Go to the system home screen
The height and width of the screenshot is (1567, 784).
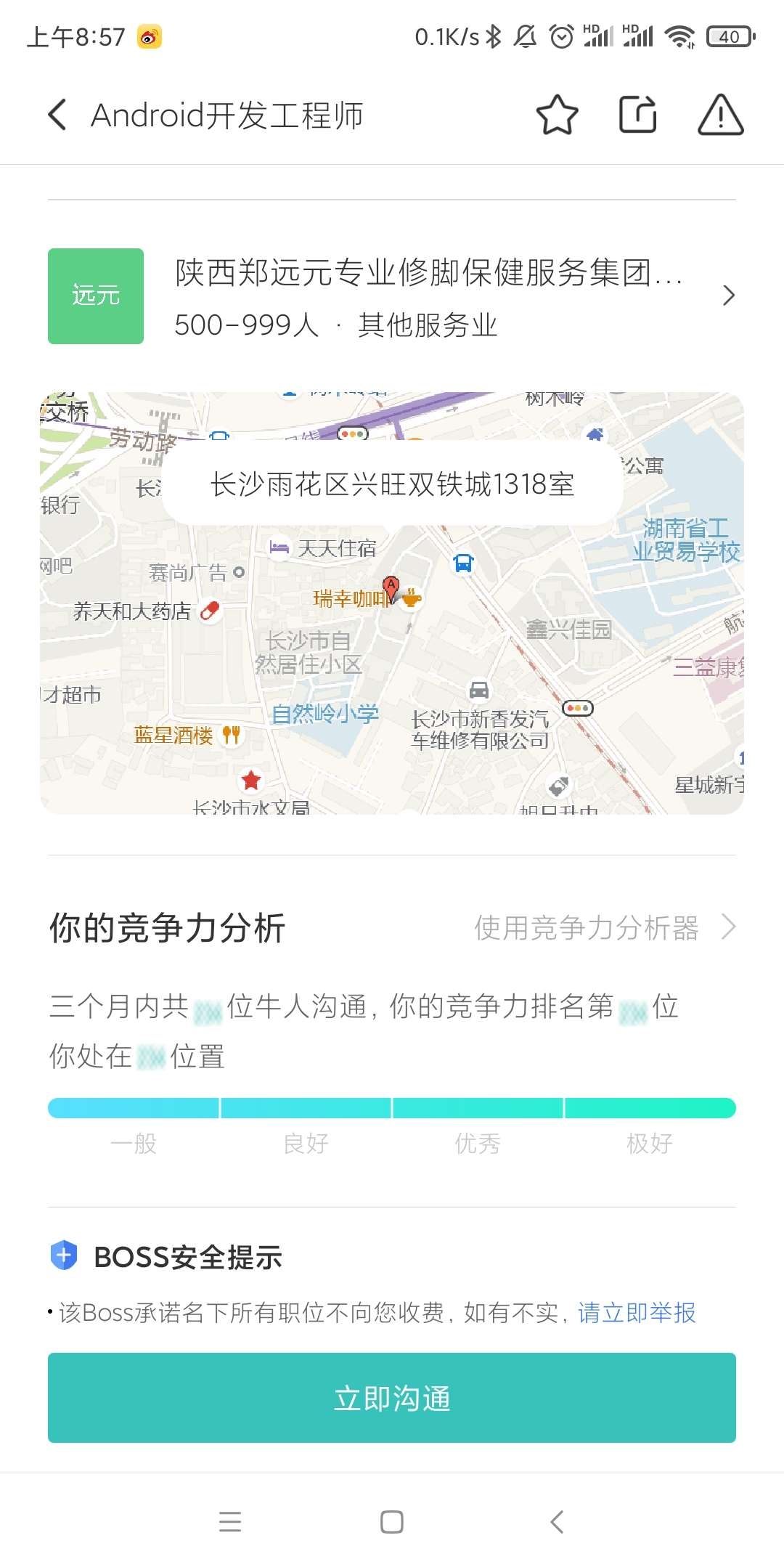[392, 1521]
